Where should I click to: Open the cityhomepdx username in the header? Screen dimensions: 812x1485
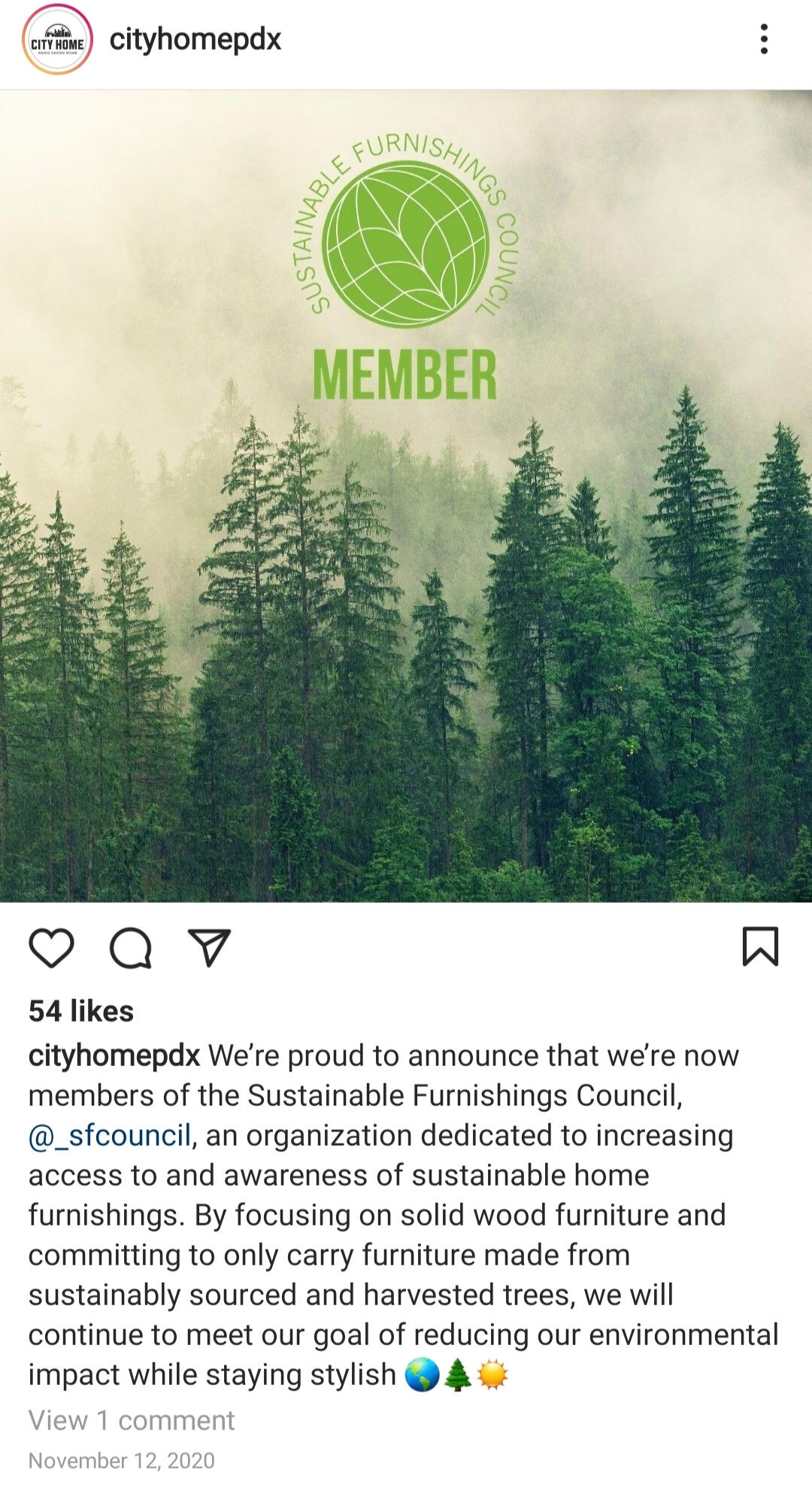point(195,39)
